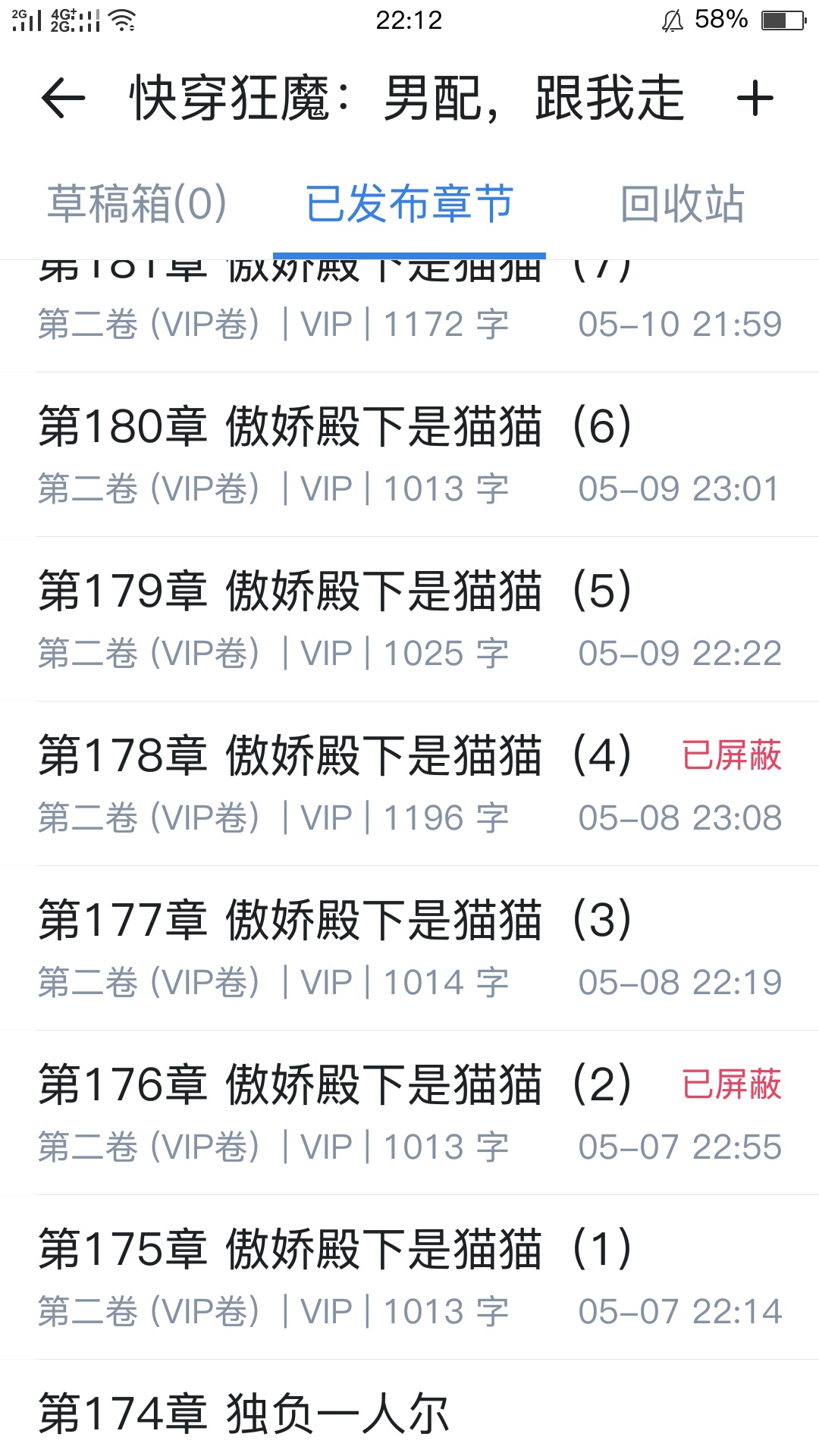Open chapter 第177章 傲娇殿下是猫猫 (3)
This screenshot has width=819, height=1456.
(409, 948)
